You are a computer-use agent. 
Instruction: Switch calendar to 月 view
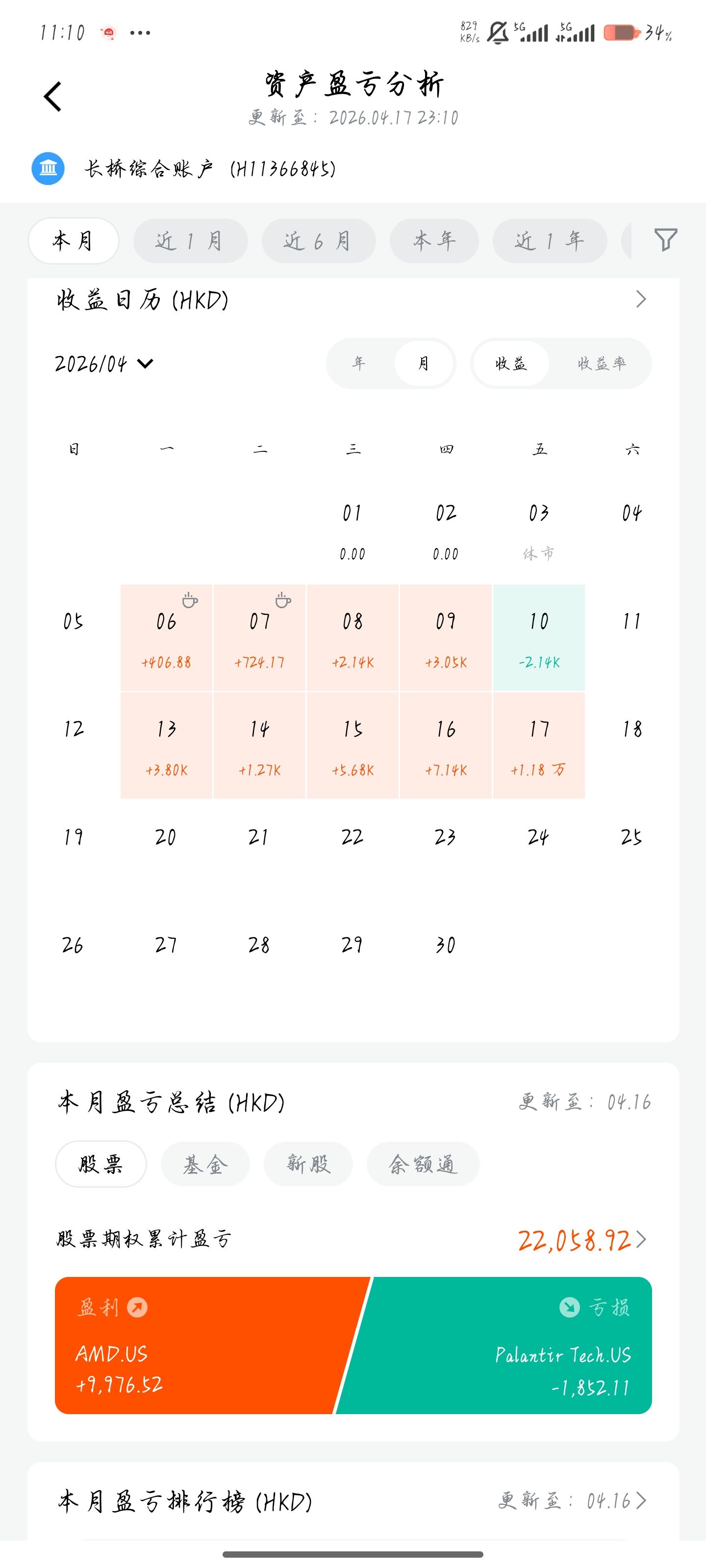[x=424, y=364]
